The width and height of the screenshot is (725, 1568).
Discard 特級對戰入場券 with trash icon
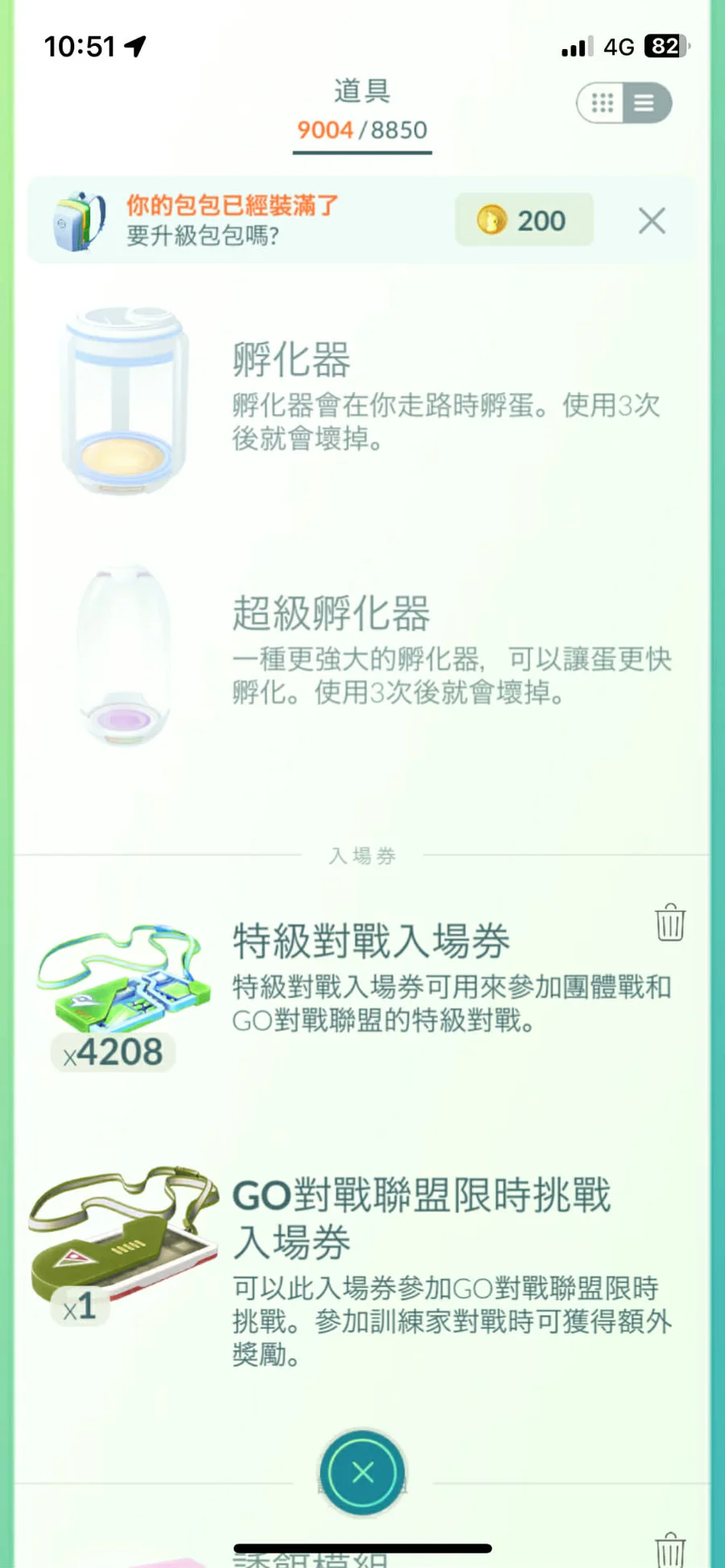[670, 923]
